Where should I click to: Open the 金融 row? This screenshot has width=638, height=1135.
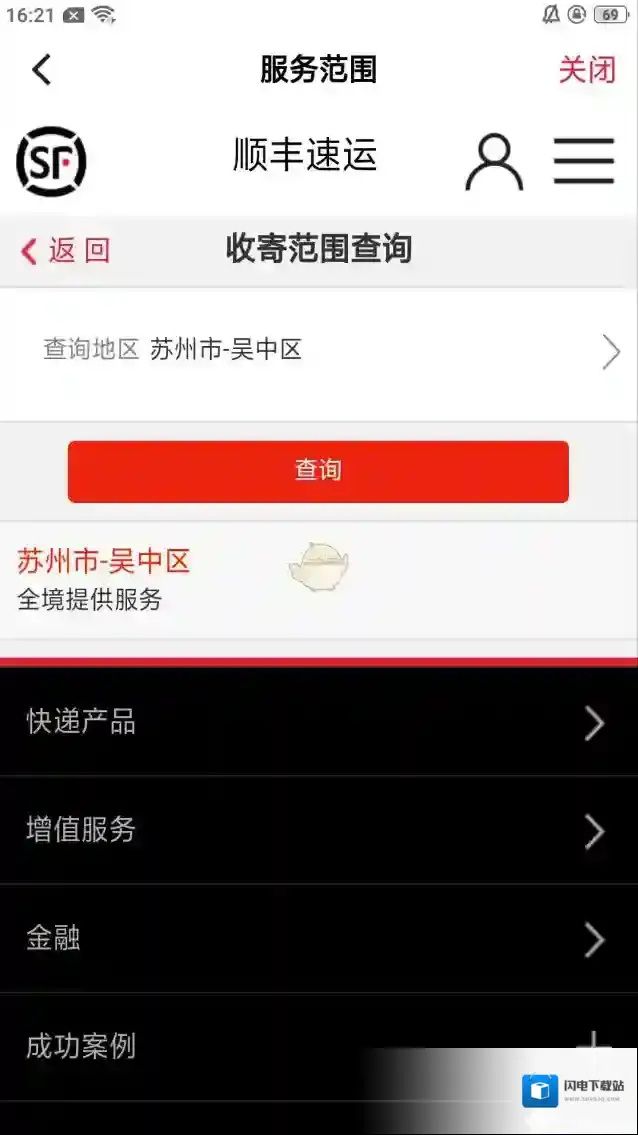(x=318, y=939)
